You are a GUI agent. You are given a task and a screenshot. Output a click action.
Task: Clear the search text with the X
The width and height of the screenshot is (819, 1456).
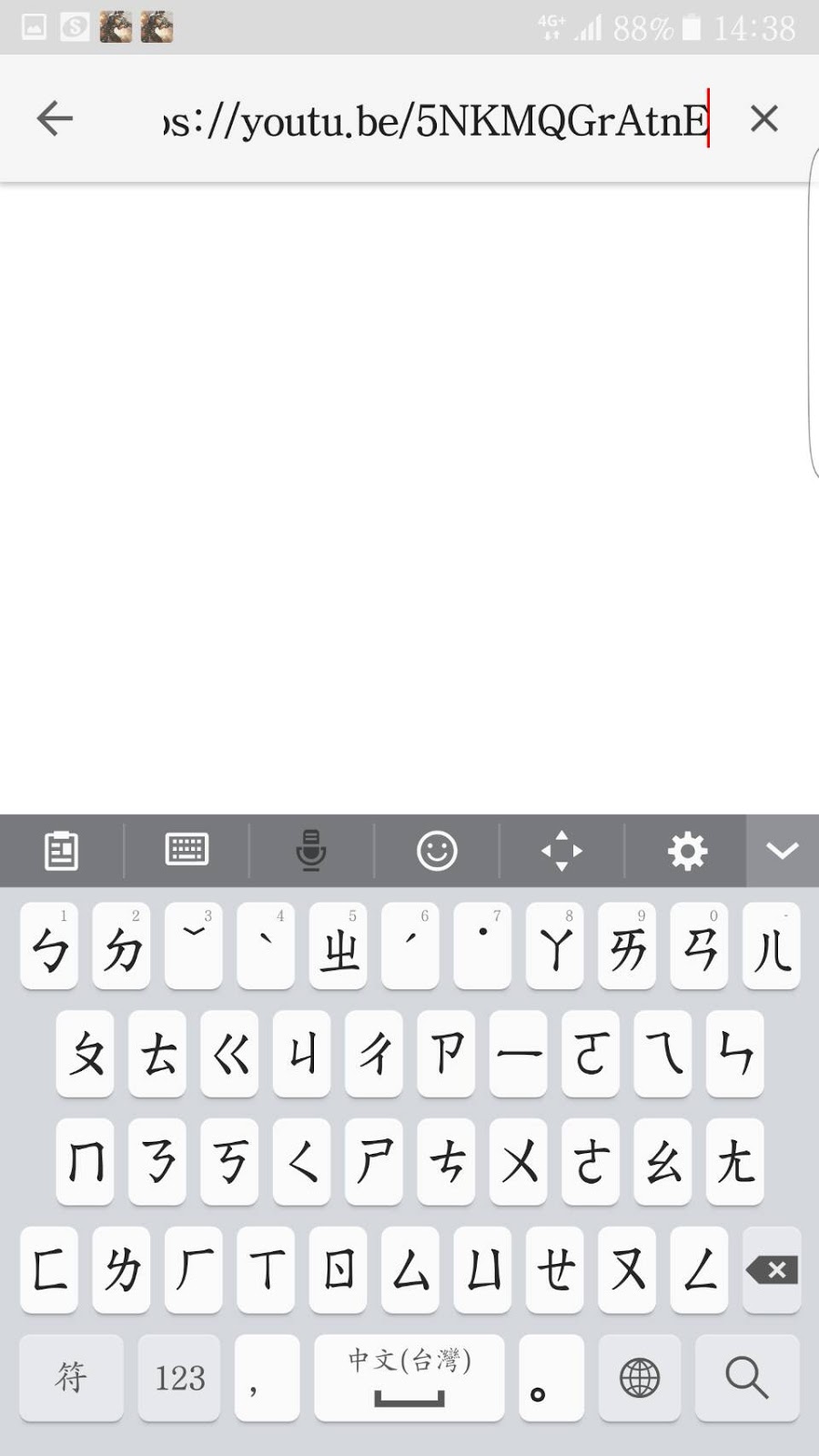click(763, 118)
